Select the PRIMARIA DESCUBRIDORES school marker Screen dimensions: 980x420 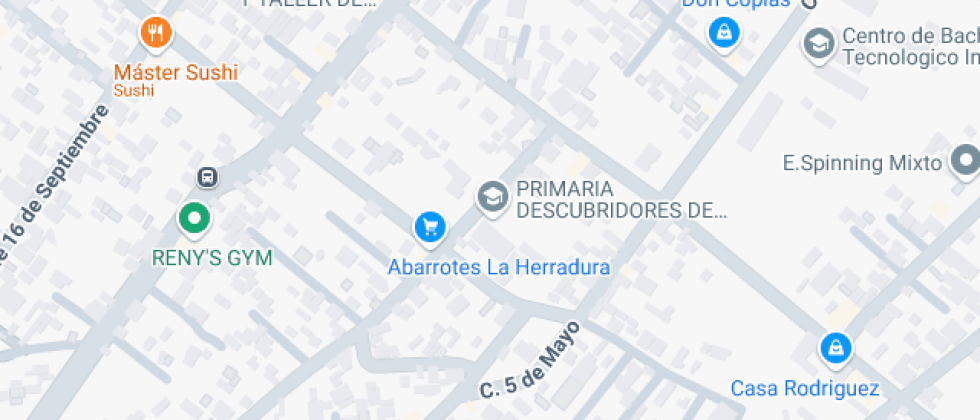tap(492, 198)
